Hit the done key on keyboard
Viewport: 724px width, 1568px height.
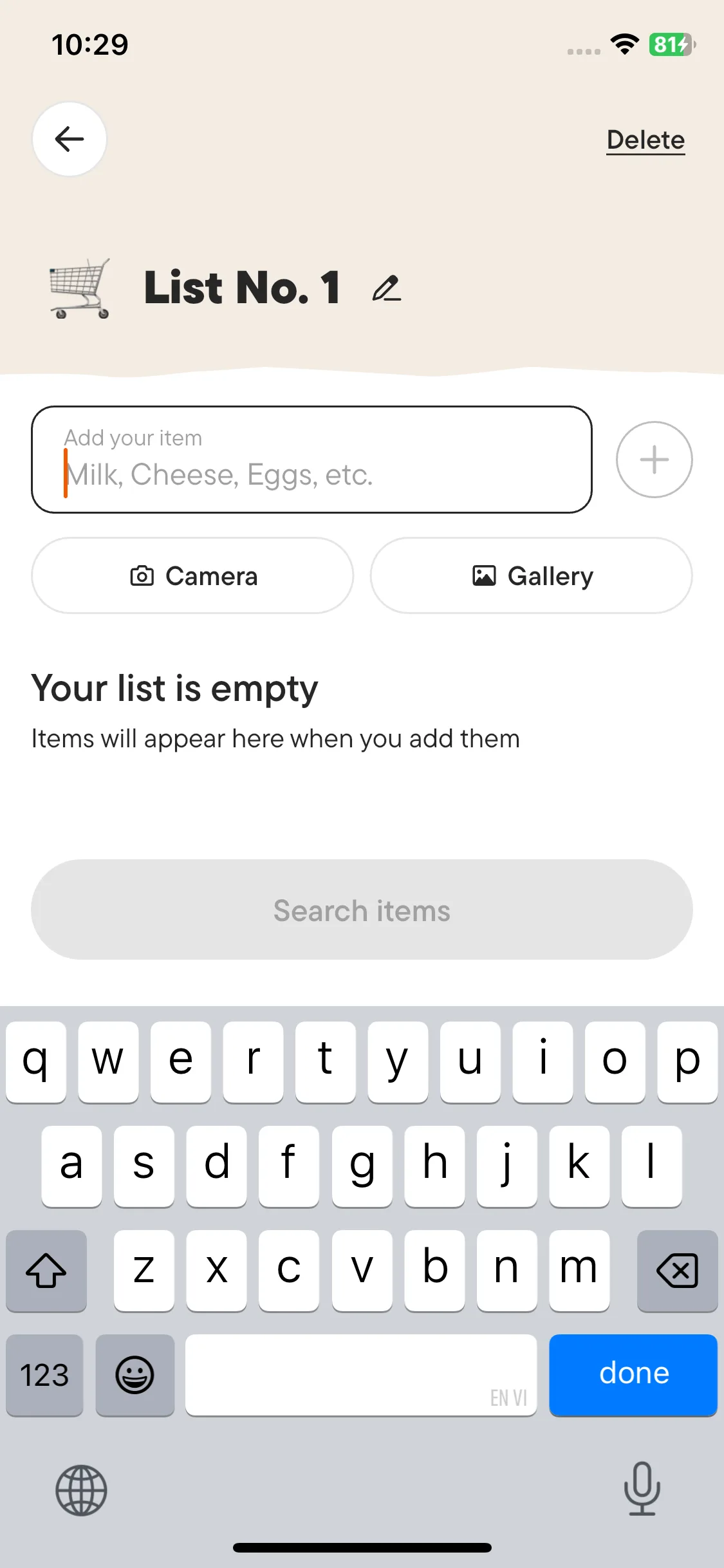(x=633, y=1374)
